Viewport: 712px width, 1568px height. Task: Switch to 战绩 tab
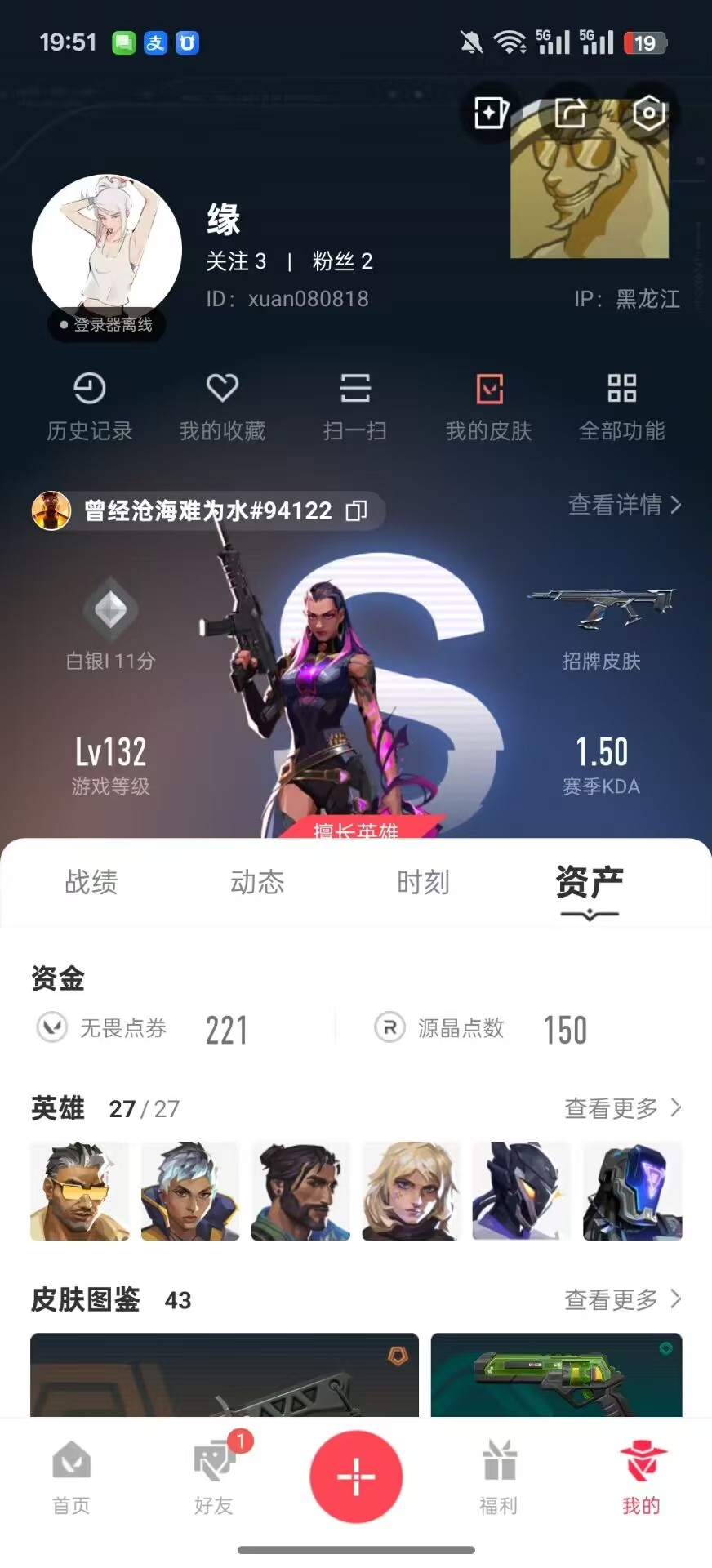tap(91, 883)
